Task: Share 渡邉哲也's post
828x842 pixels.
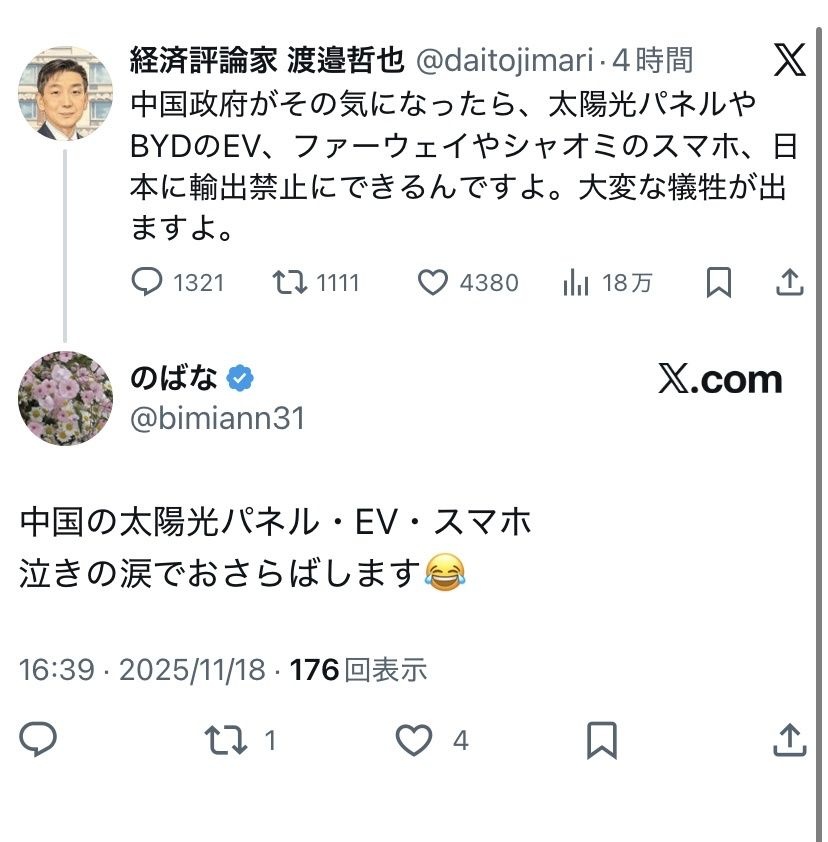Action: [790, 283]
